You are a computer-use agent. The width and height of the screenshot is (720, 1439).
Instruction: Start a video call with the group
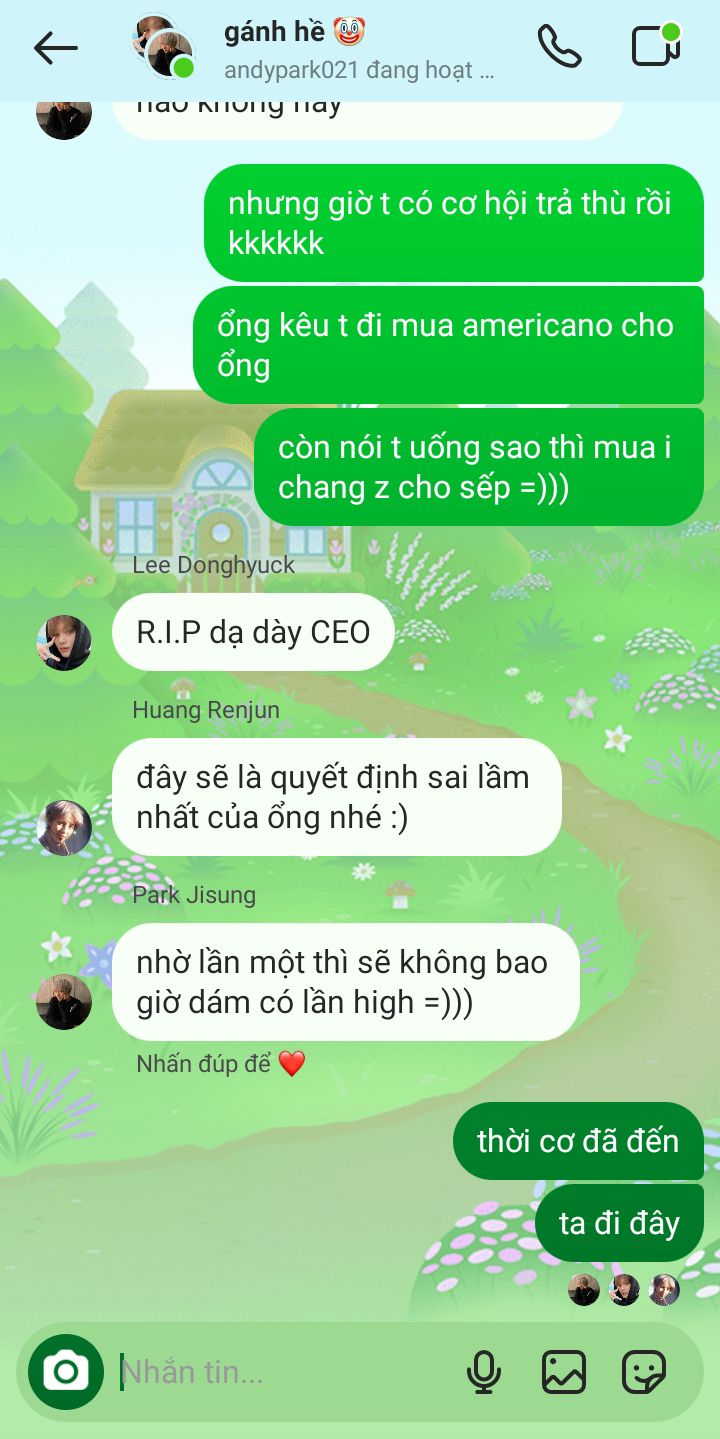[x=656, y=46]
